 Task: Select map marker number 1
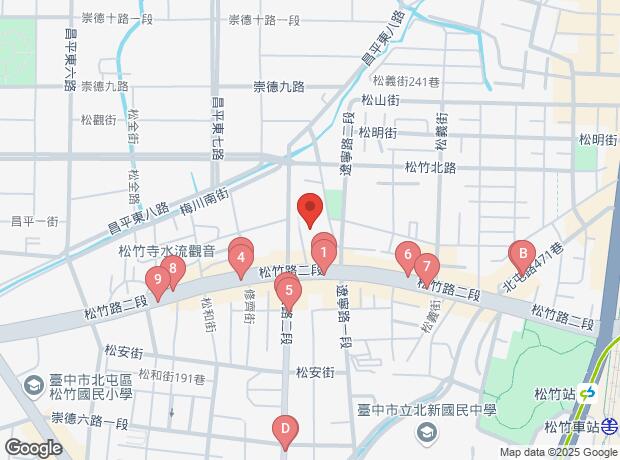point(324,251)
